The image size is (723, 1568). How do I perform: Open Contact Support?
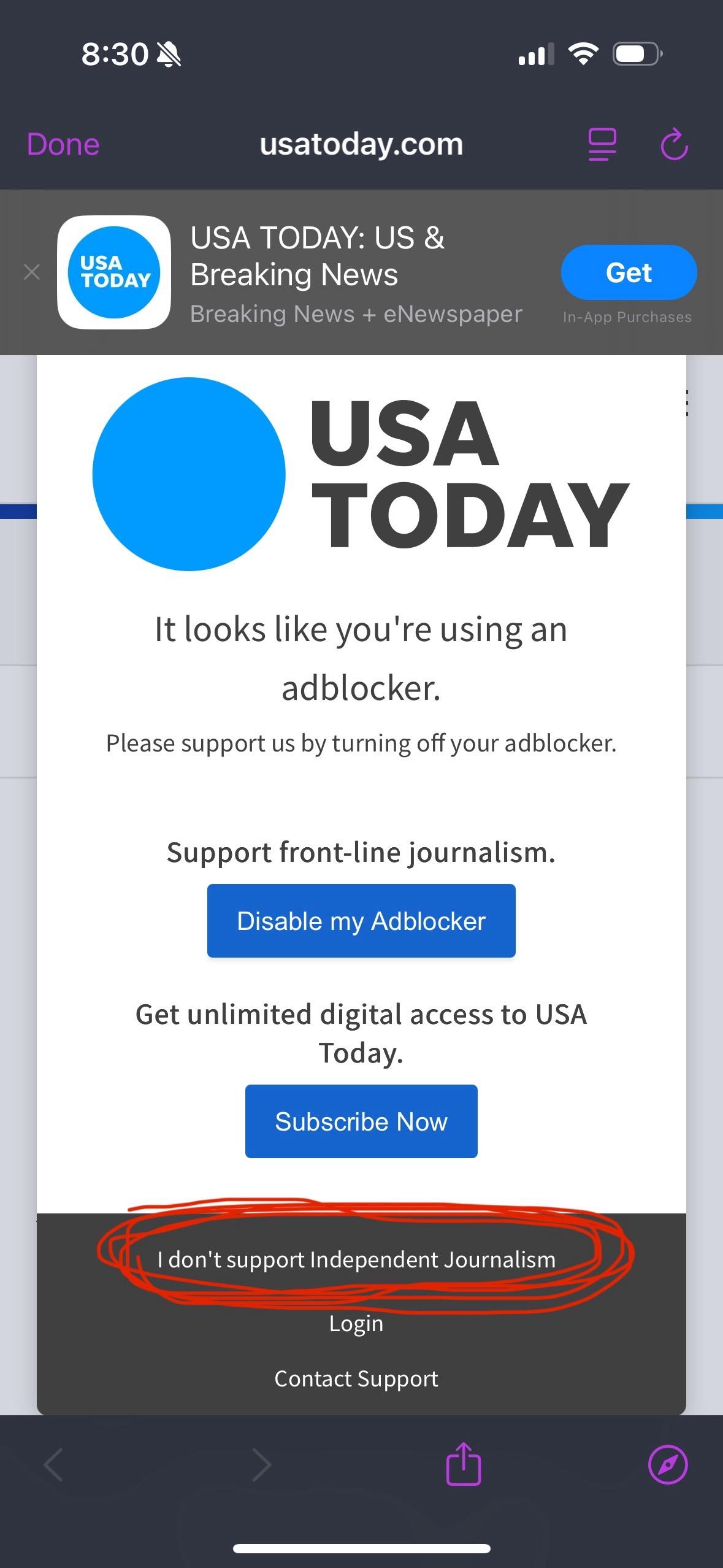point(356,1378)
